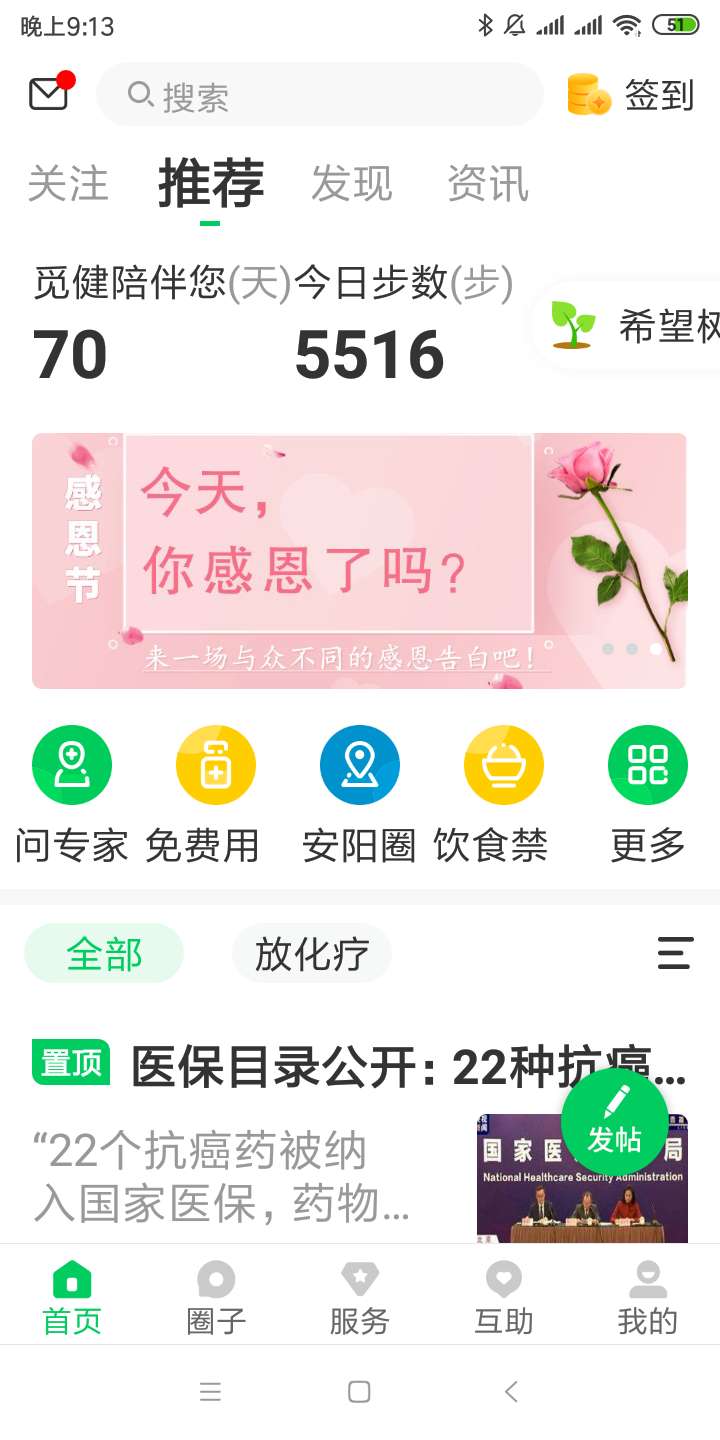
Task: Switch to the 资讯 news tab
Action: click(487, 184)
